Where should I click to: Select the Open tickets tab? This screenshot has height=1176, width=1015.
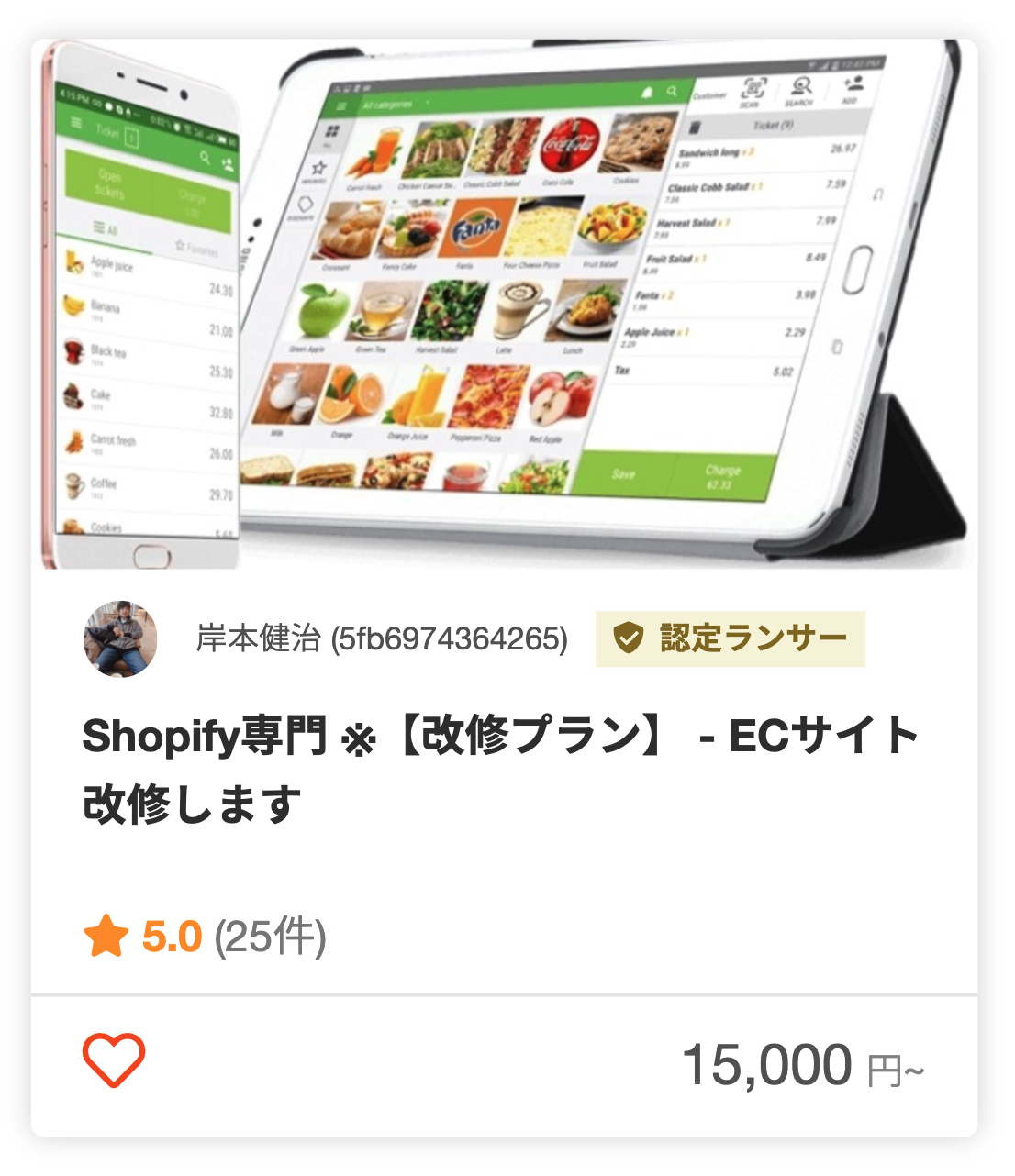point(109,183)
